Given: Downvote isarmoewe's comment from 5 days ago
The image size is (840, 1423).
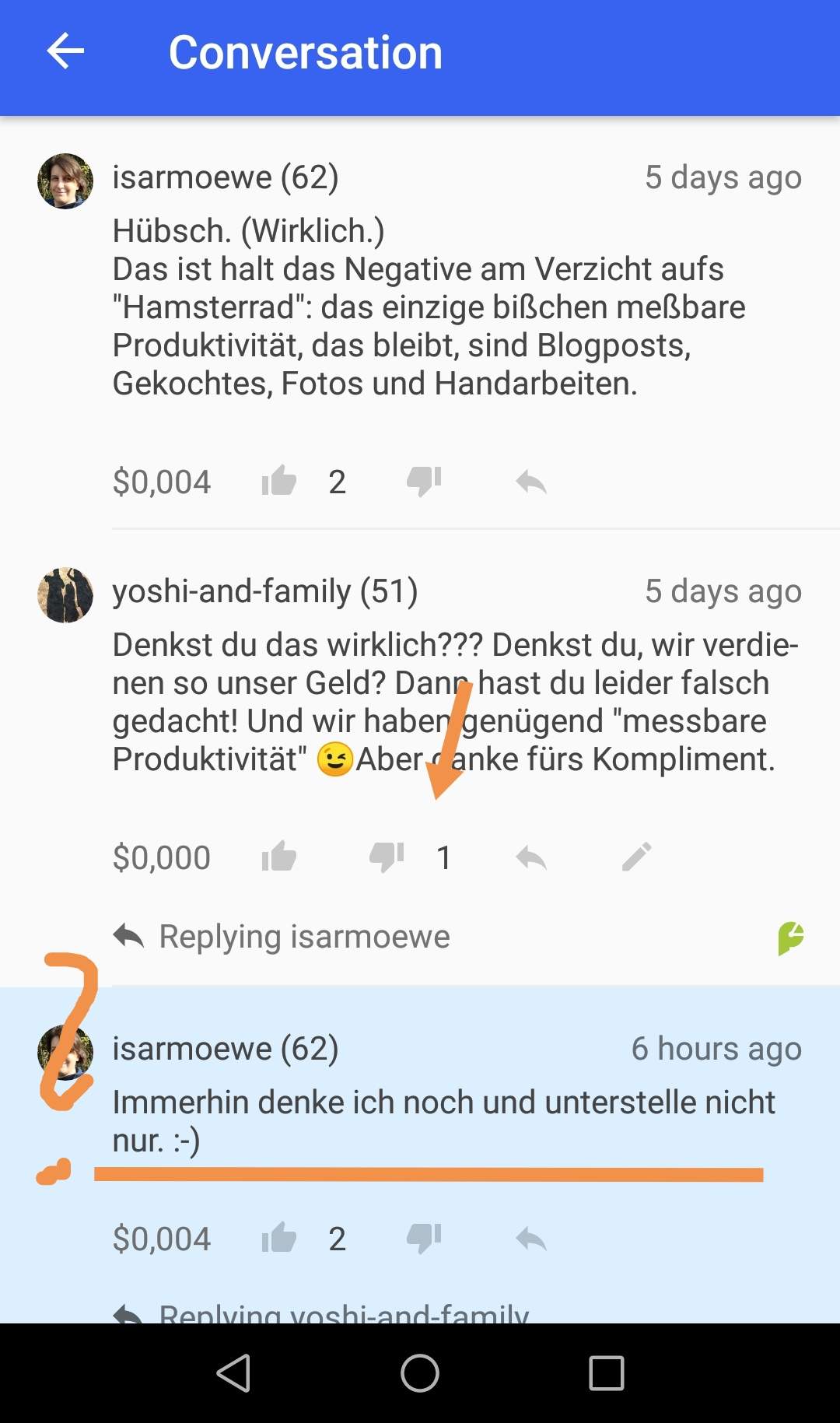Looking at the screenshot, I should (424, 482).
